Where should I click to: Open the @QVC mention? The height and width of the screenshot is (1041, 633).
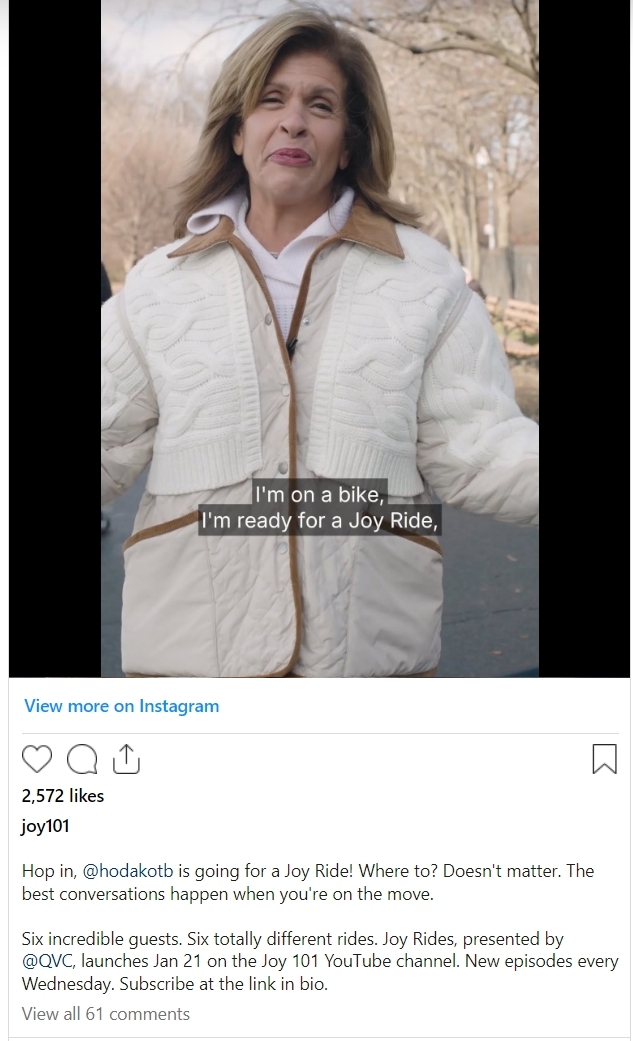click(46, 961)
